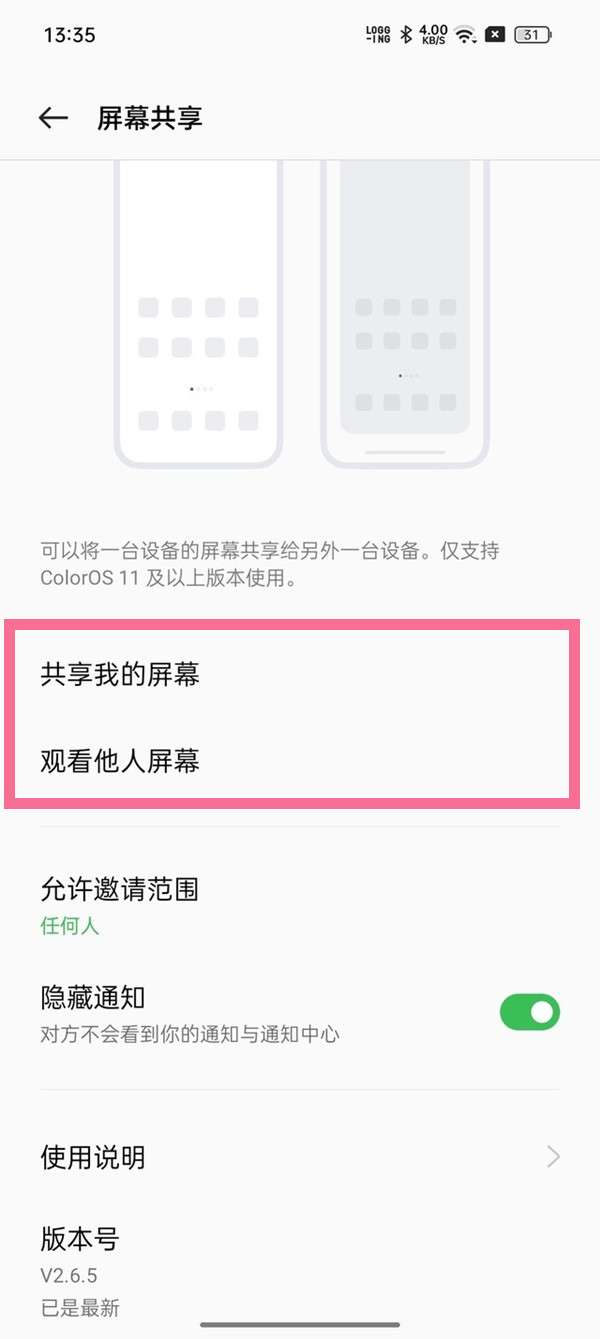This screenshot has width=600, height=1339.
Task: Open 使用说明 page
Action: (x=300, y=1157)
